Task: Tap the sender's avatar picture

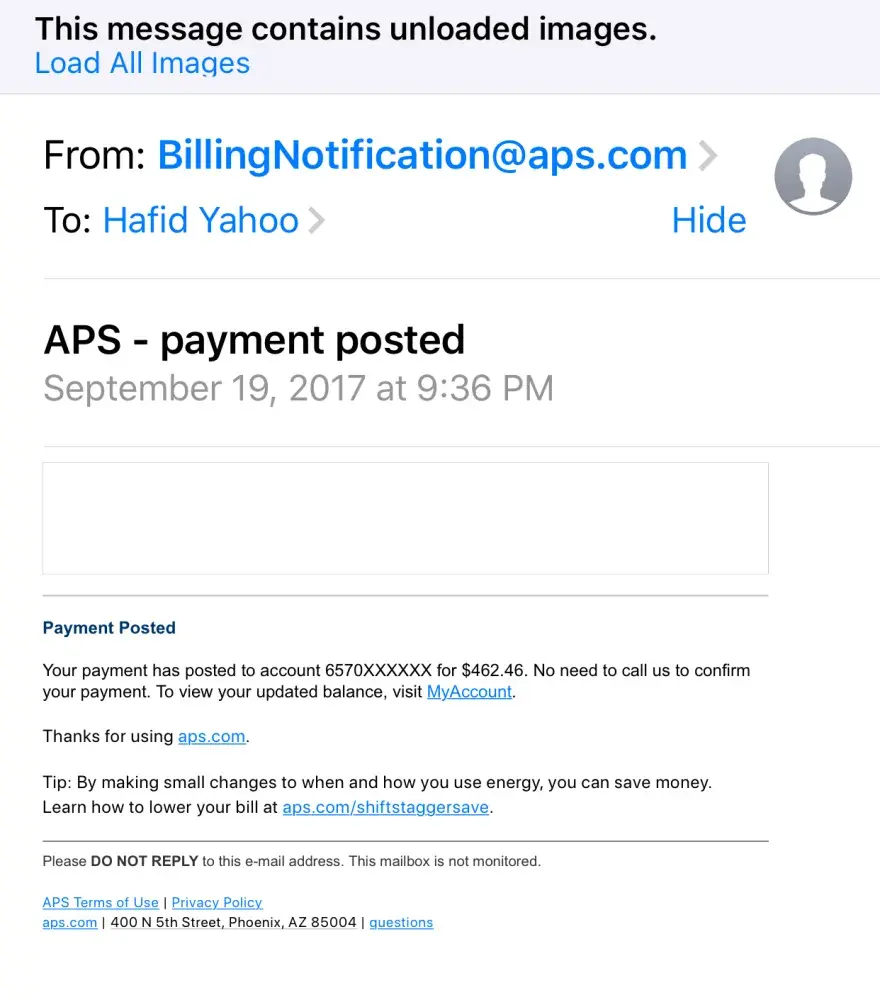Action: click(813, 177)
